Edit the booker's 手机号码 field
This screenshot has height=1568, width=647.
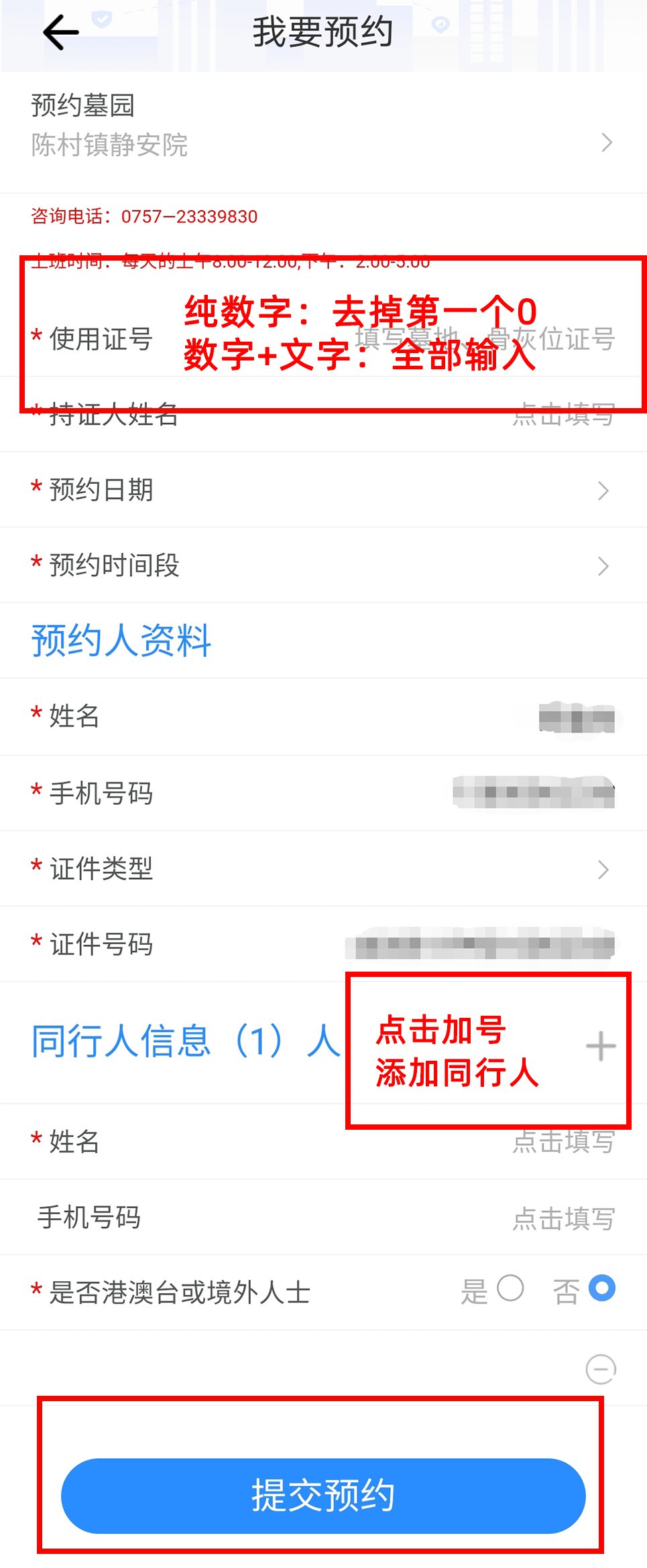pos(534,793)
